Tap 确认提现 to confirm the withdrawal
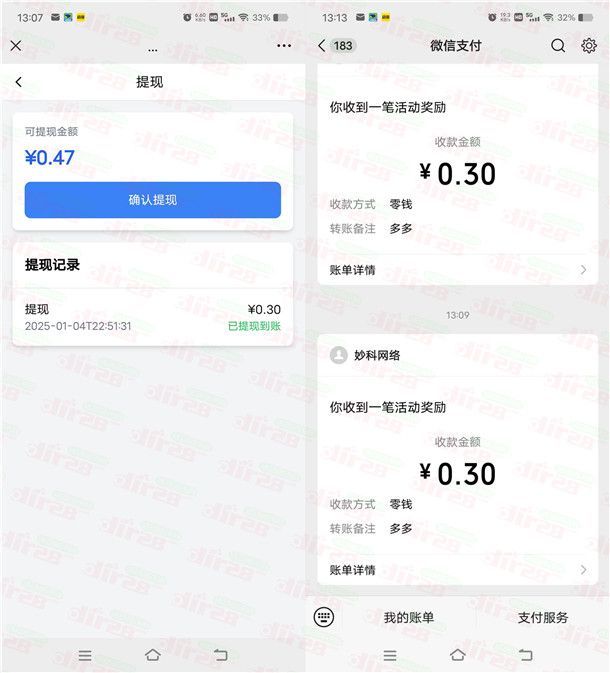Viewport: 610px width, 673px height. pos(153,200)
